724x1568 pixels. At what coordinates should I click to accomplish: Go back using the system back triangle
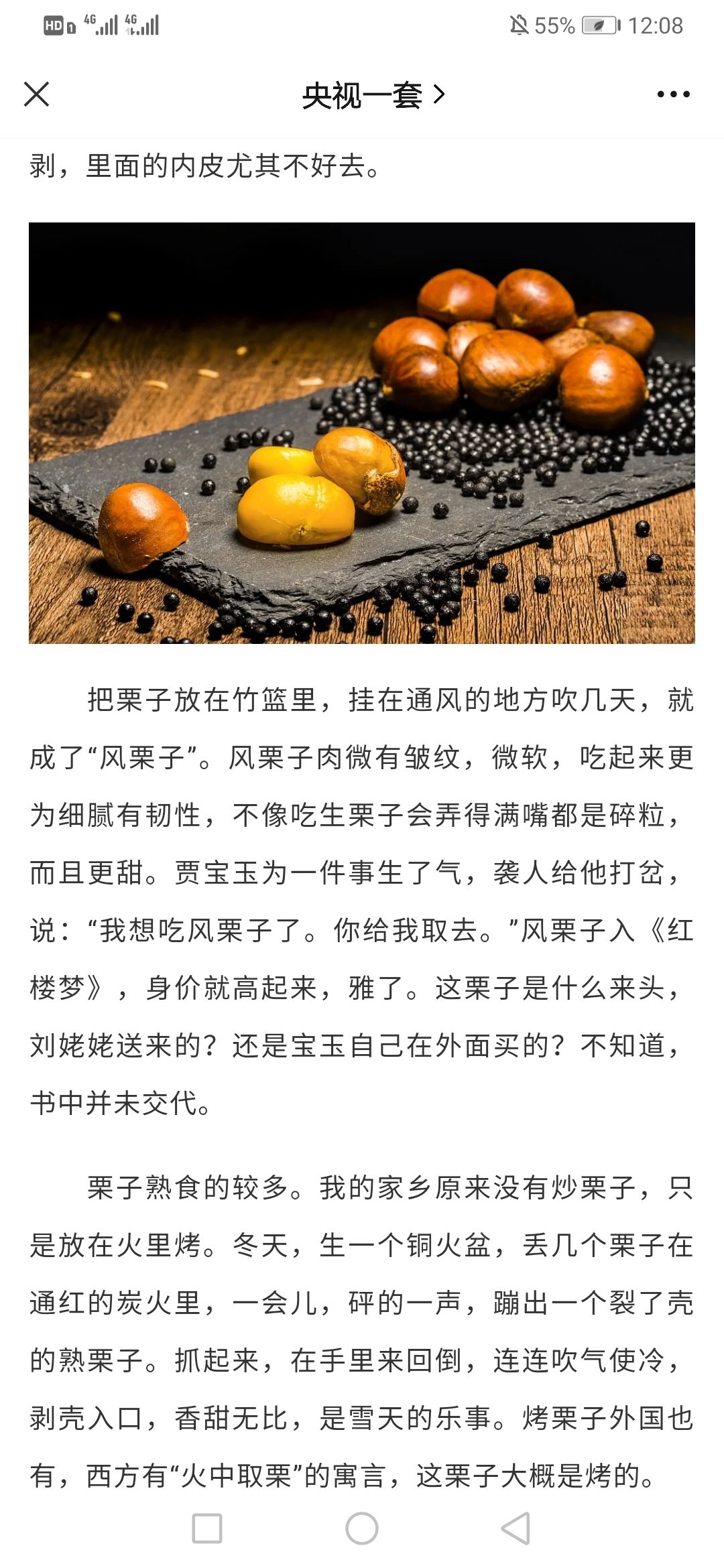pos(516,1528)
